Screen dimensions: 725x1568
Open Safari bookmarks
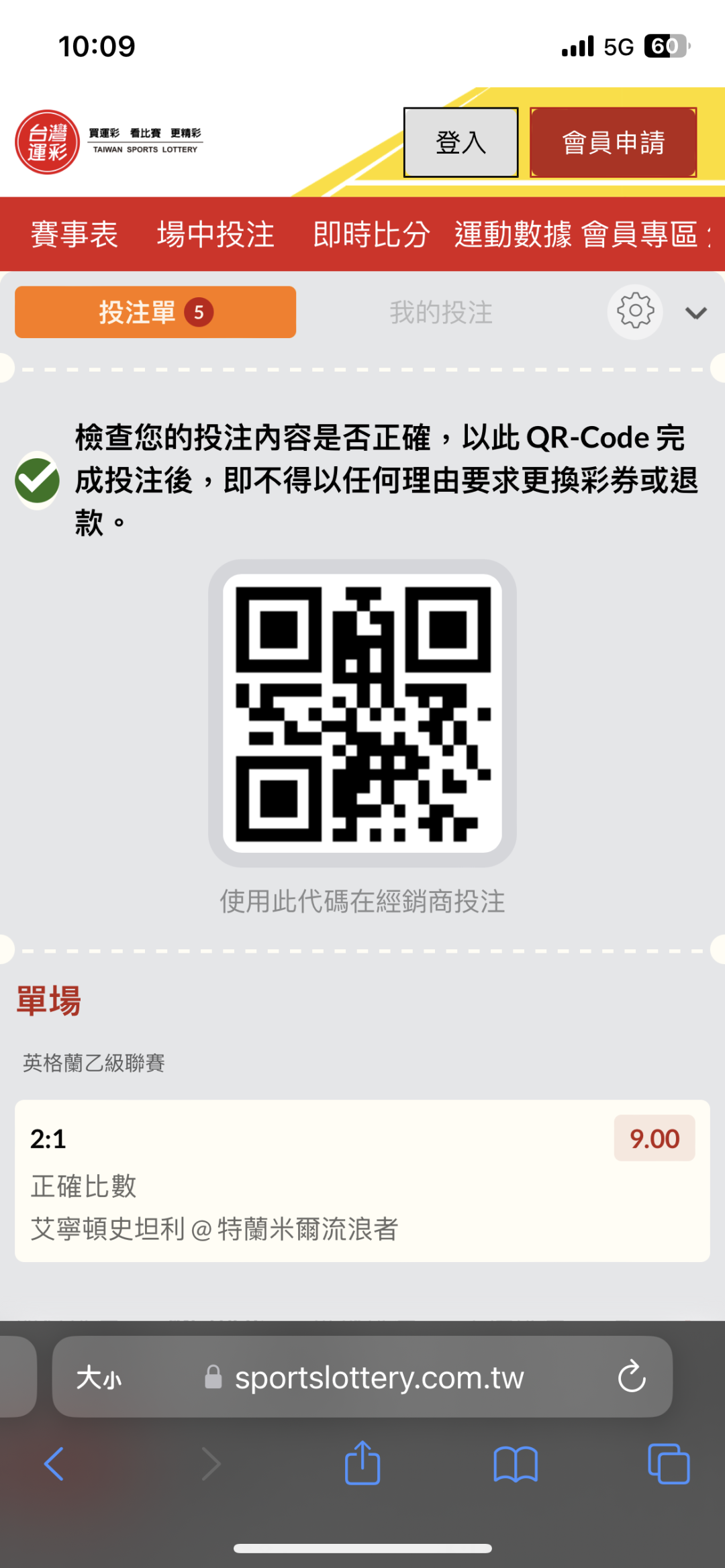point(516,1464)
